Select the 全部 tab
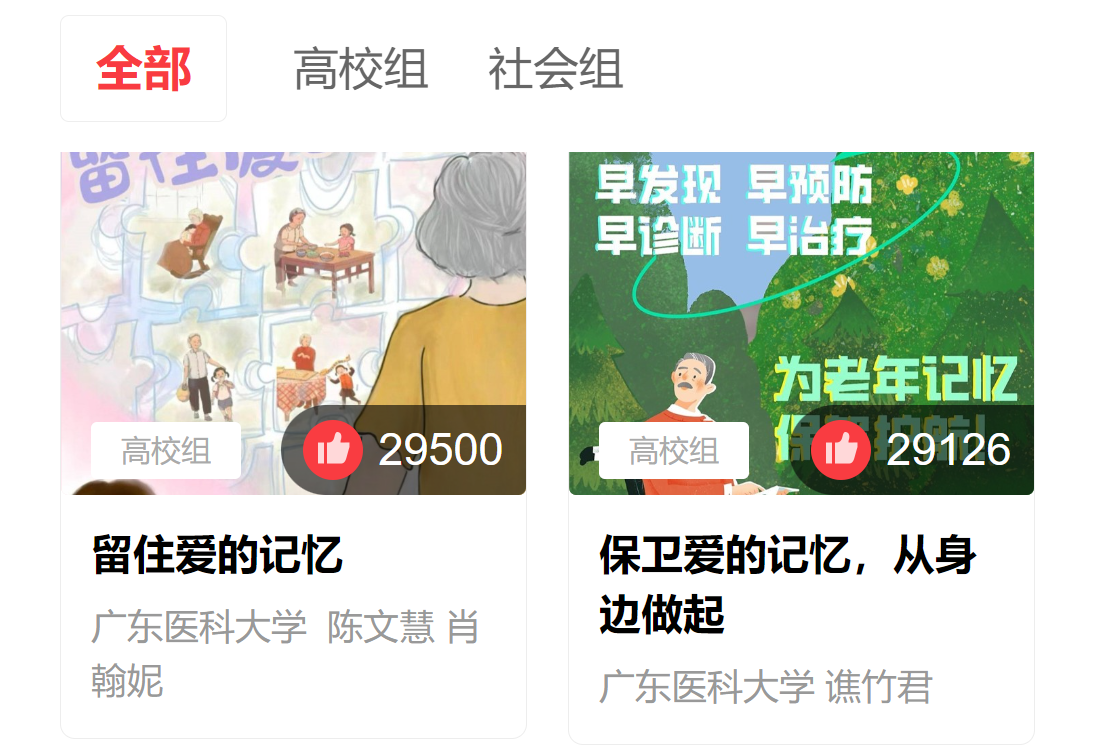The width and height of the screenshot is (1104, 754). pos(143,69)
